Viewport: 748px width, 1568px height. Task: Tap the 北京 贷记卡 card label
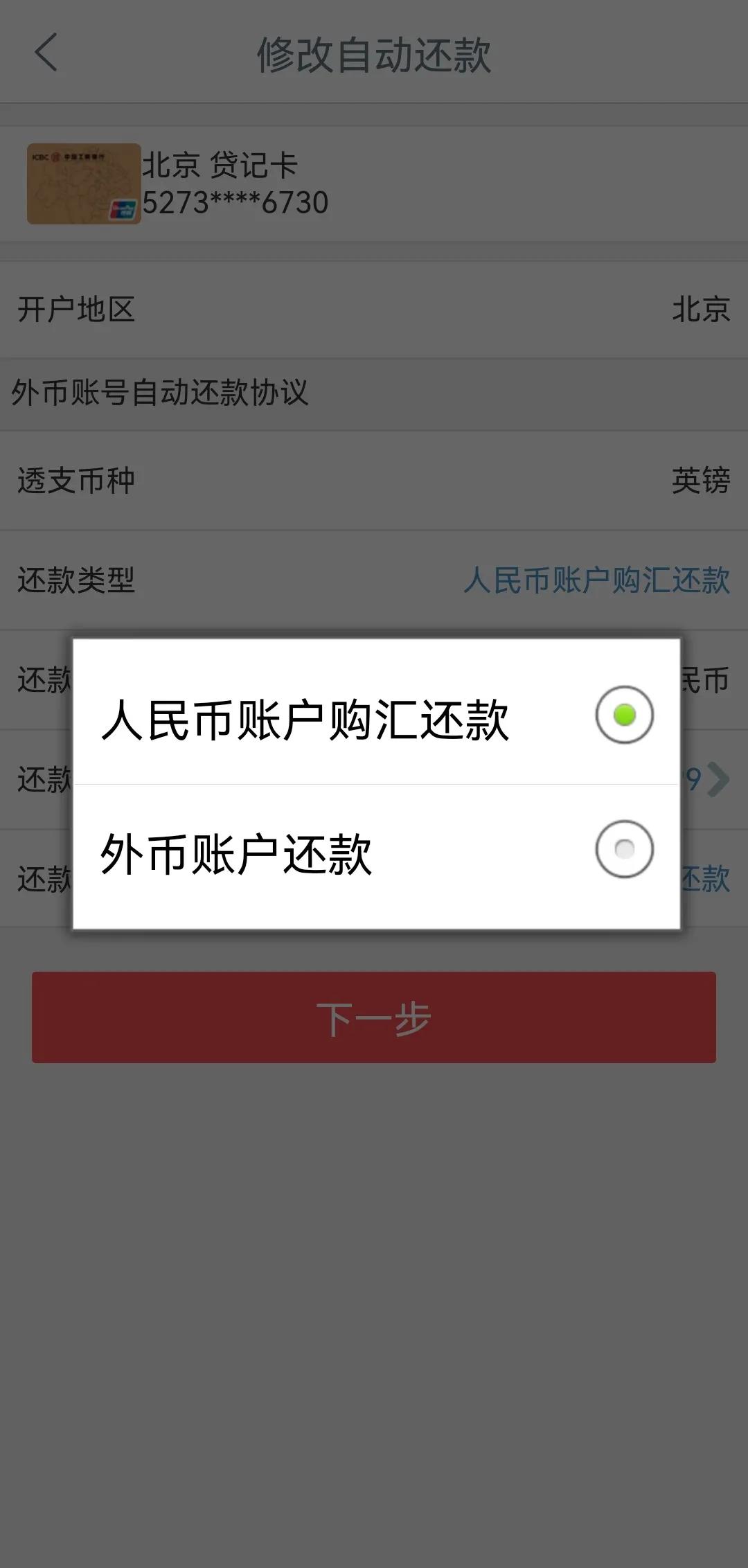tap(219, 165)
